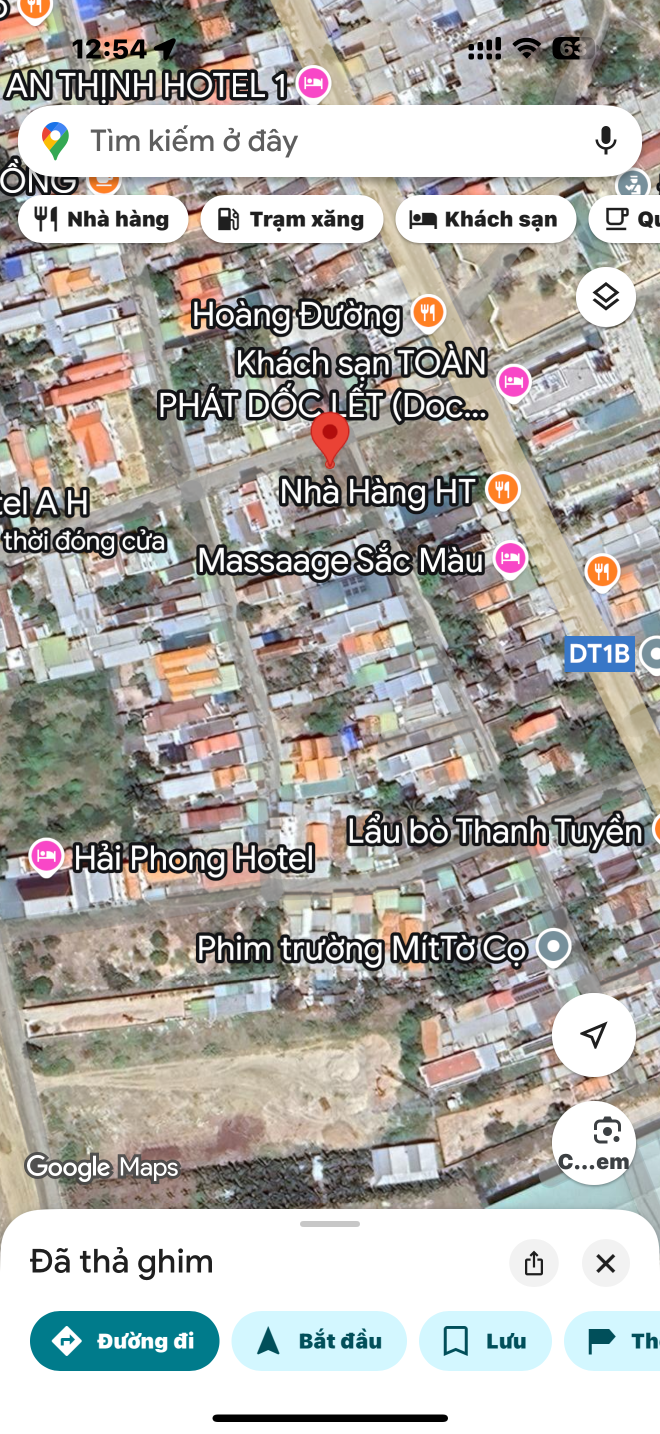660x1434 pixels.
Task: Start voice search with the microphone
Action: [605, 141]
